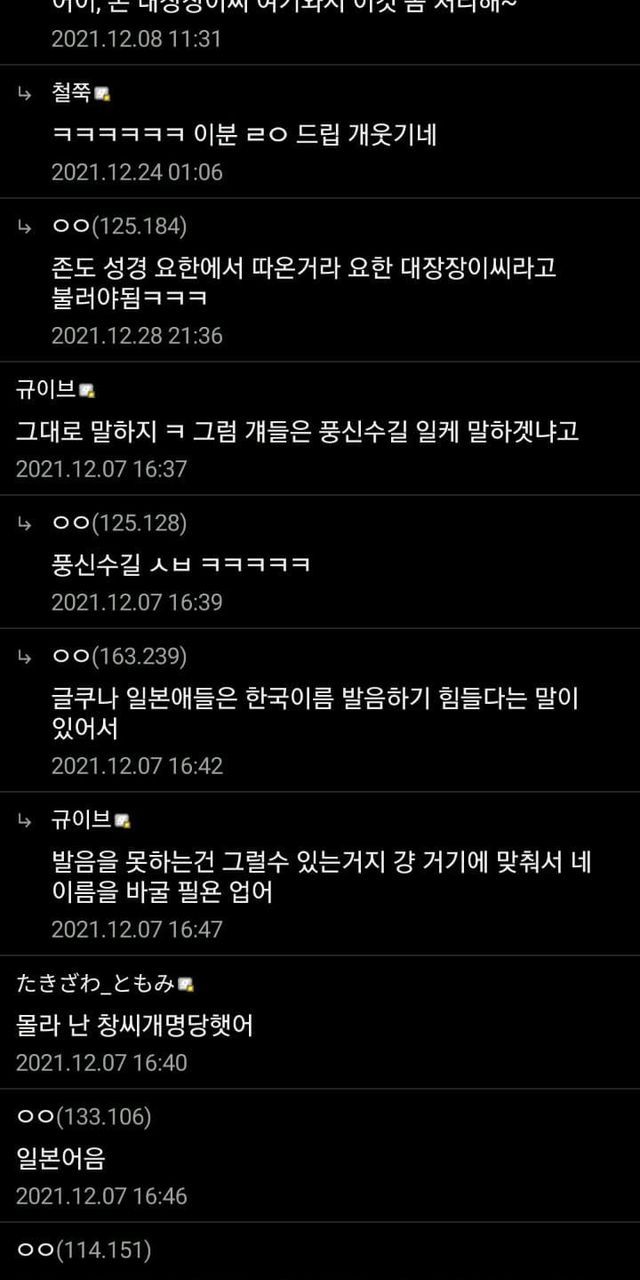Open たきざわ_ともみ's nickname profile
Image resolution: width=640 pixels, height=1280 pixels.
96,984
